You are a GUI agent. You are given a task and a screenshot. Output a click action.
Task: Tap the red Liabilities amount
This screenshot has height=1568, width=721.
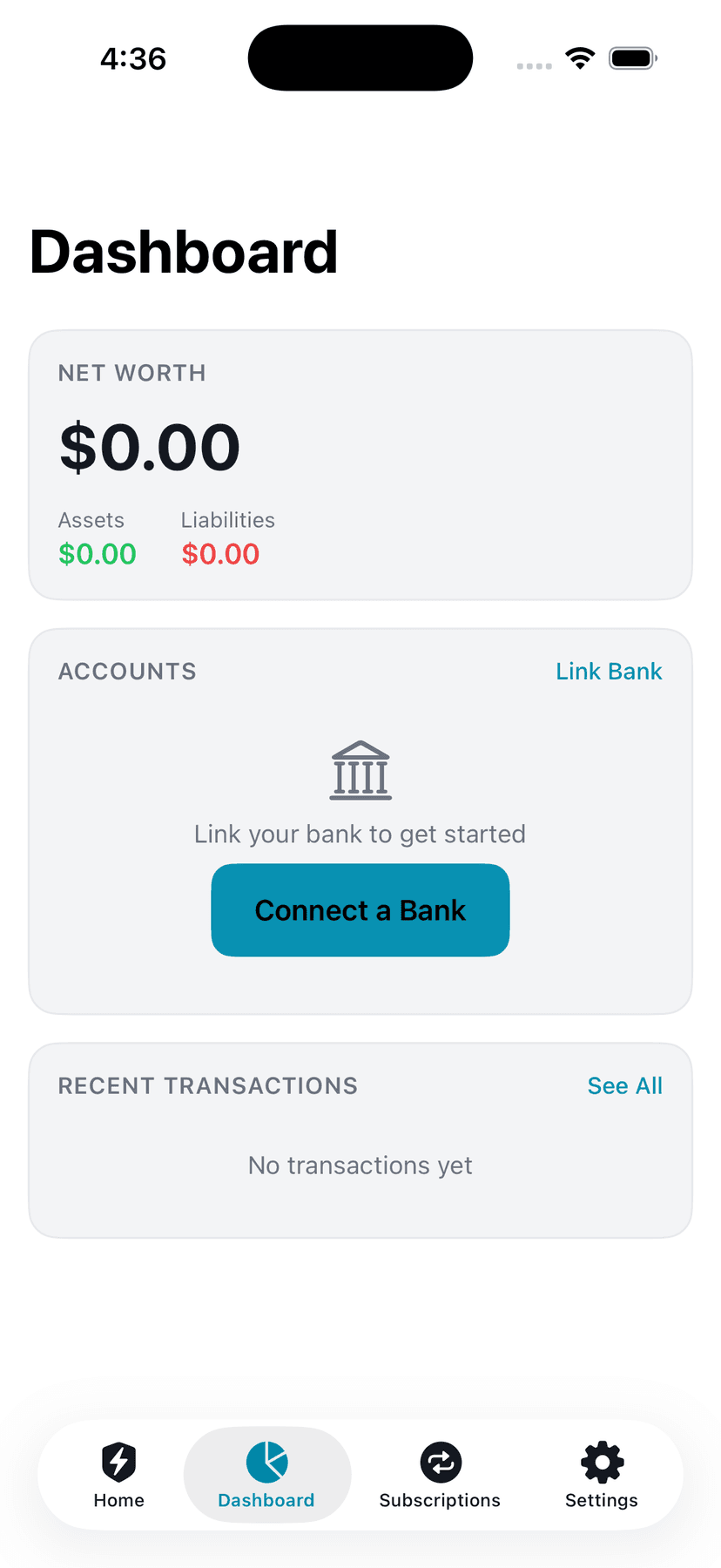[x=220, y=554]
